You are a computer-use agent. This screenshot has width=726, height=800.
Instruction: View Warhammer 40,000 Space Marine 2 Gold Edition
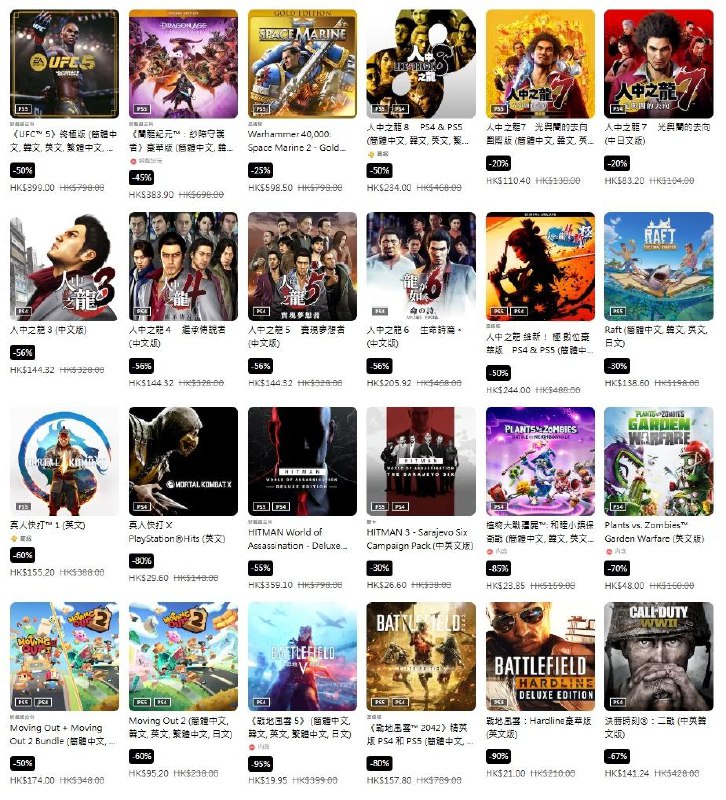pyautogui.click(x=302, y=65)
